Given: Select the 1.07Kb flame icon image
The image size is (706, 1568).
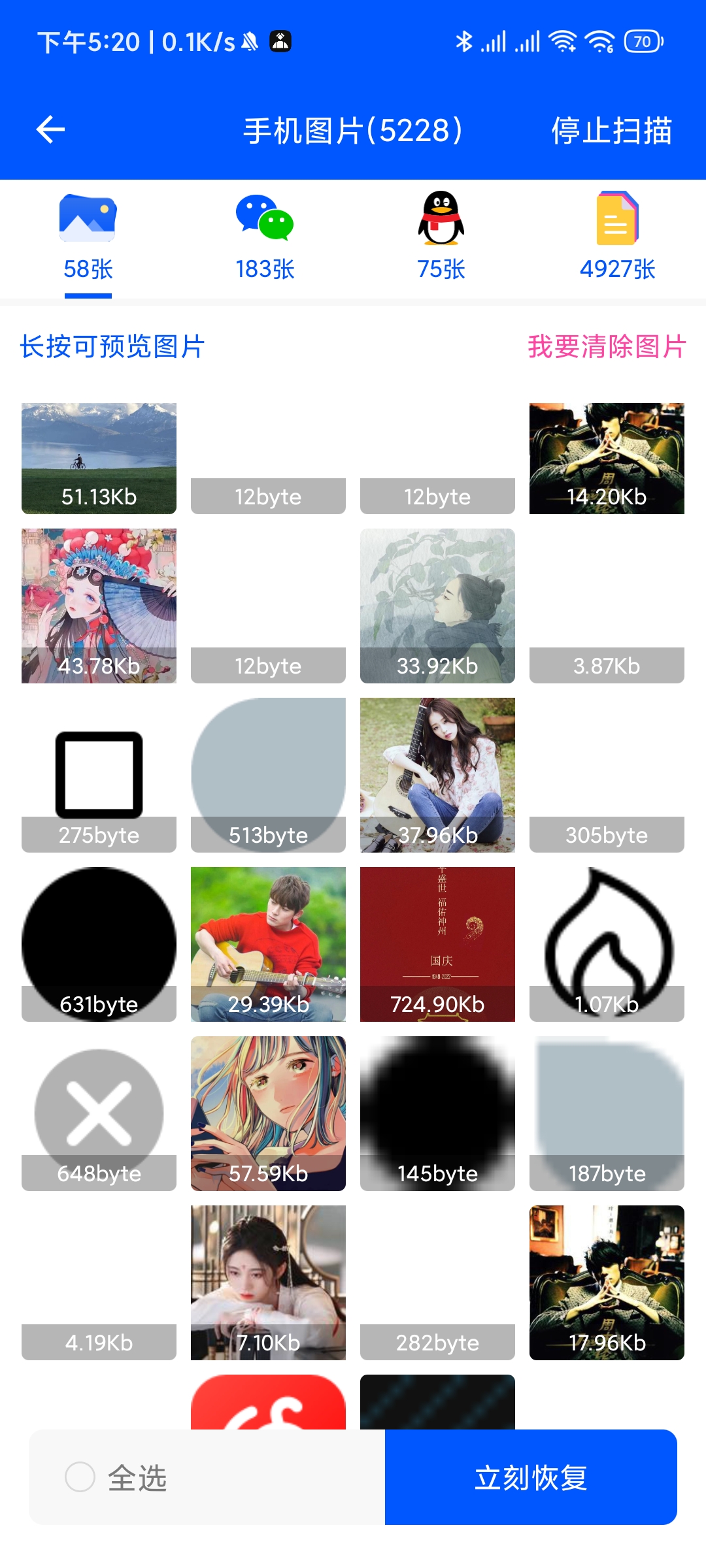Looking at the screenshot, I should coord(607,944).
